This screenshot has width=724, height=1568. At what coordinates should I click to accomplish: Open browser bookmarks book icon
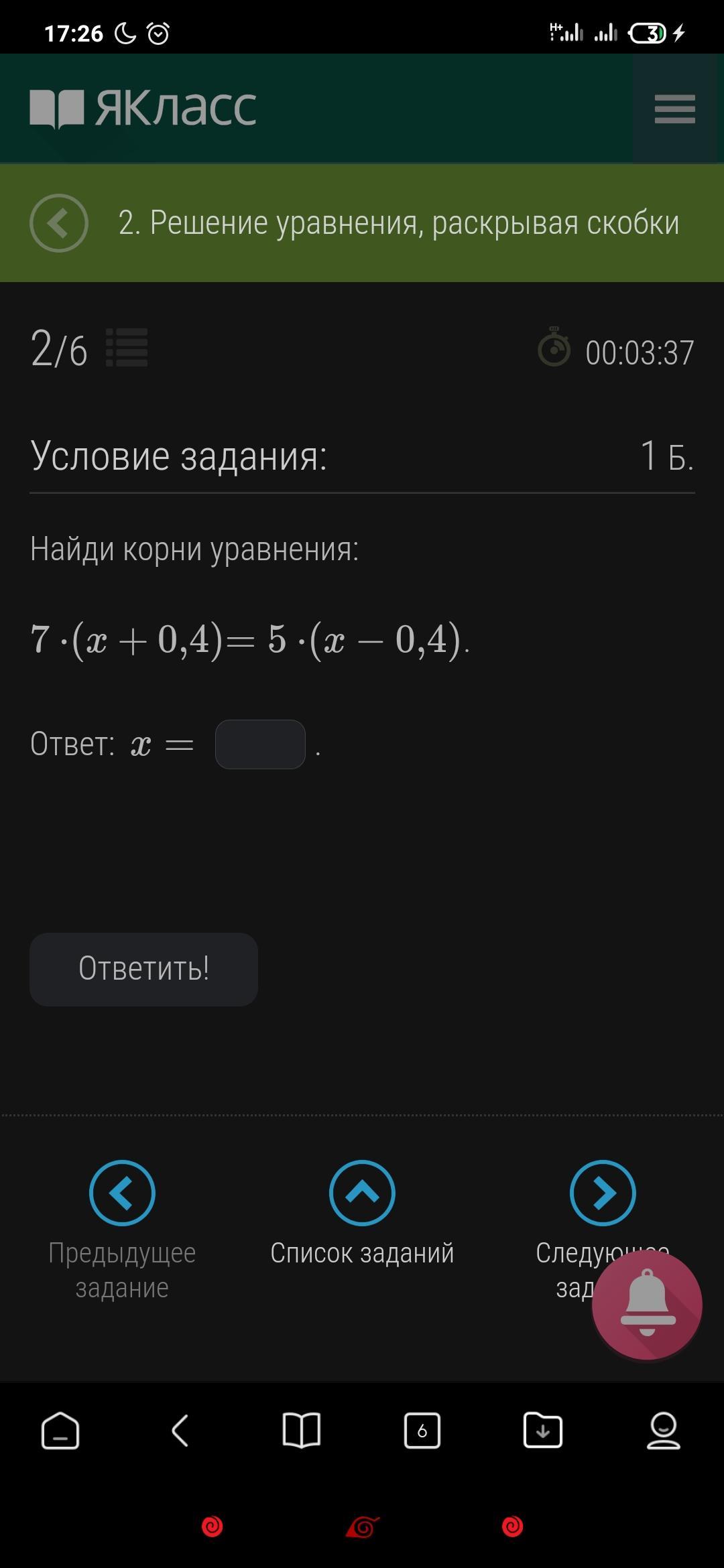point(301,1431)
